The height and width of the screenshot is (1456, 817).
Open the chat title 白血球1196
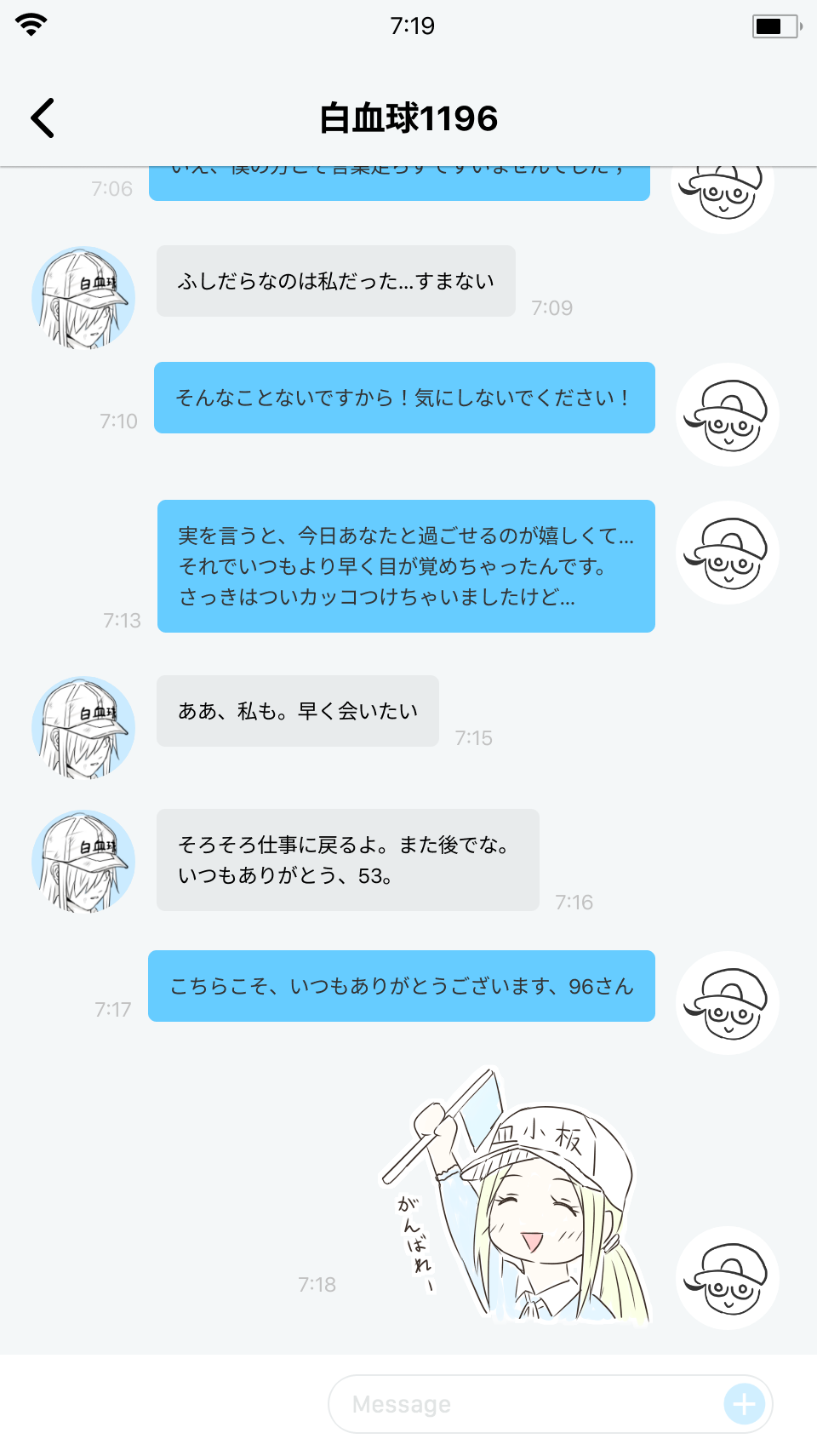pyautogui.click(x=408, y=118)
